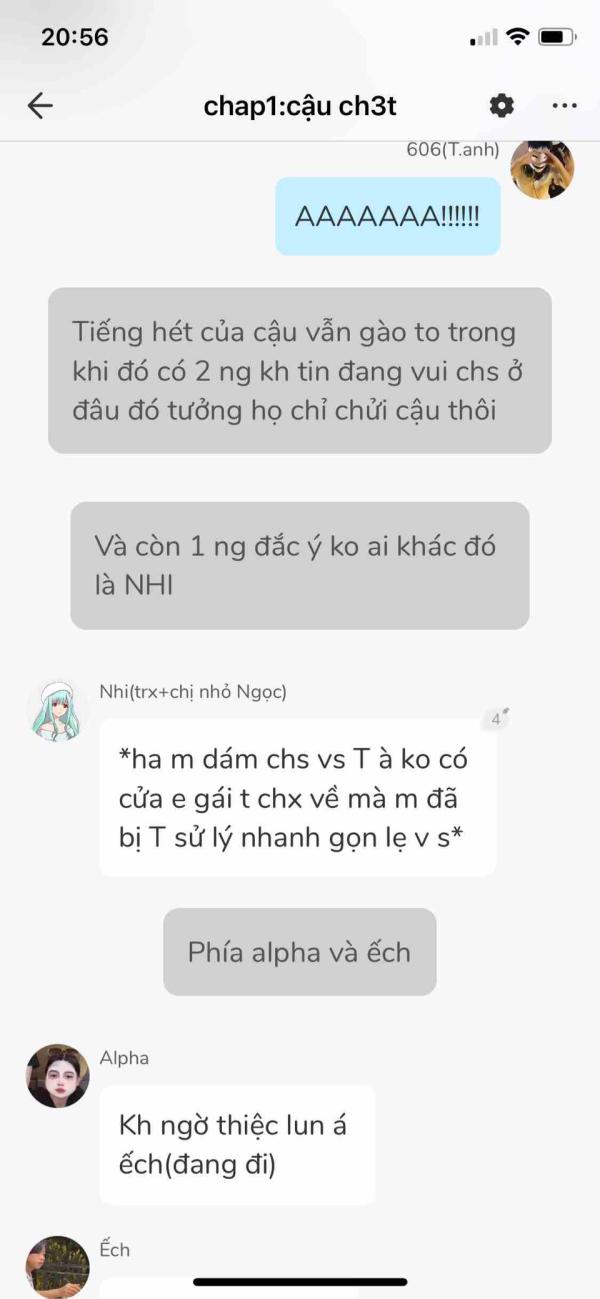Image resolution: width=600 pixels, height=1299 pixels.
Task: Open the comment badge on Nhi's message
Action: [496, 719]
